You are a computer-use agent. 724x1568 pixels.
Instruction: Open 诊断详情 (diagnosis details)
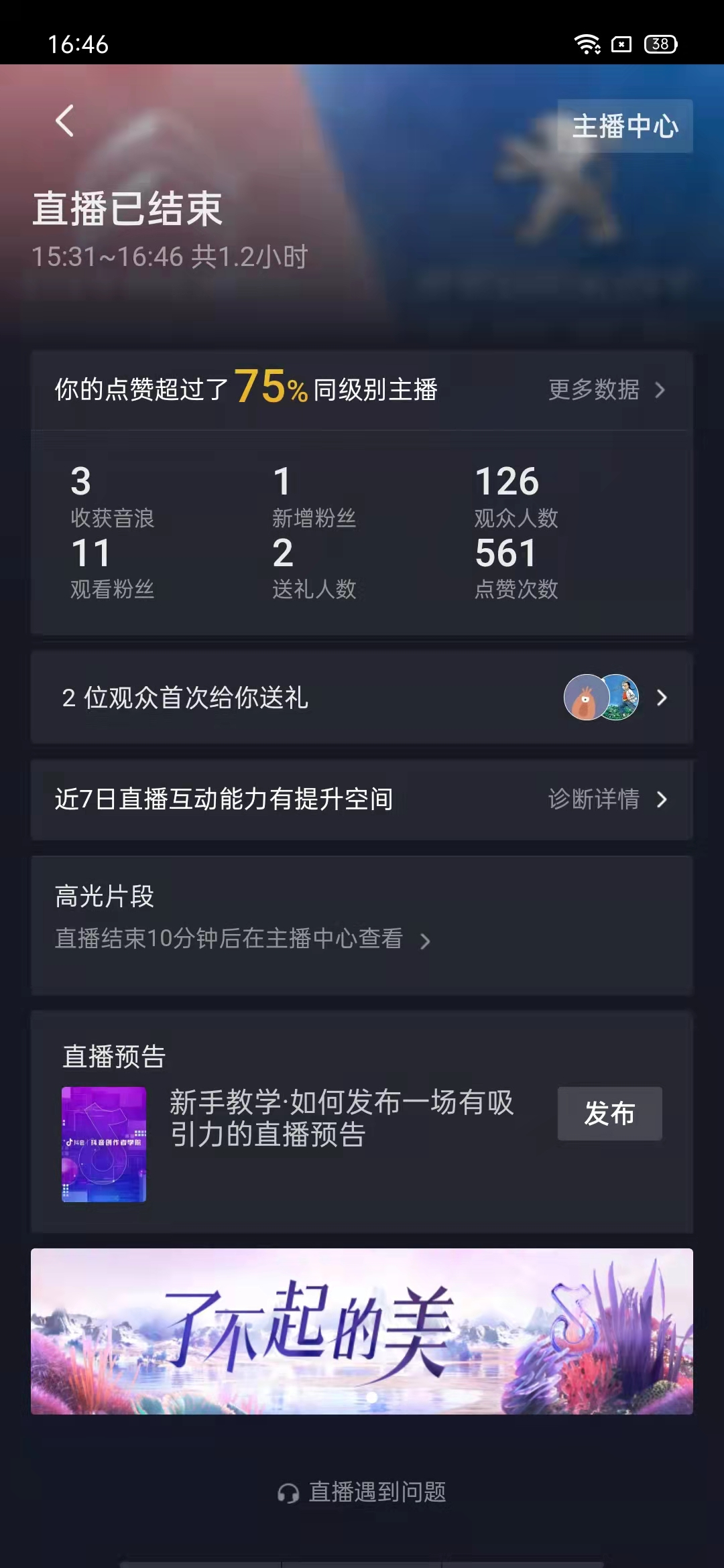click(607, 799)
